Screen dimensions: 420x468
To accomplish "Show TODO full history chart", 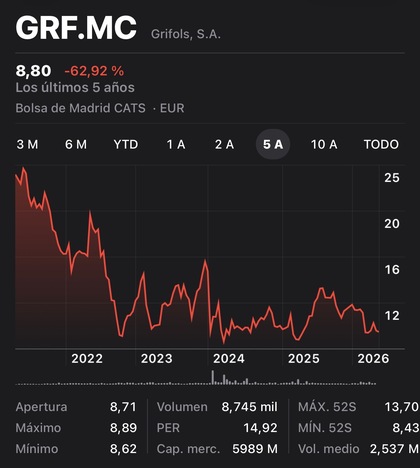I will point(381,145).
